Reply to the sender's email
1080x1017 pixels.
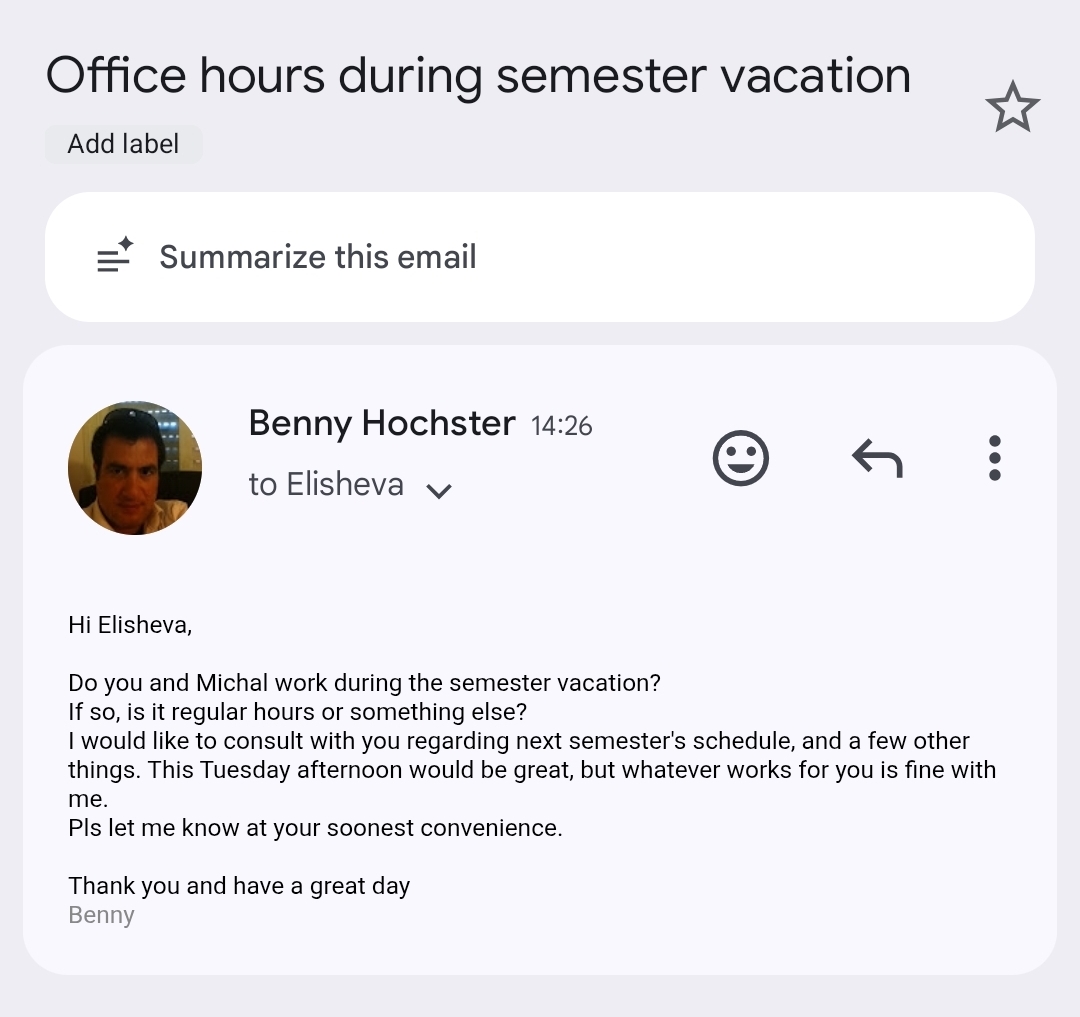click(877, 459)
